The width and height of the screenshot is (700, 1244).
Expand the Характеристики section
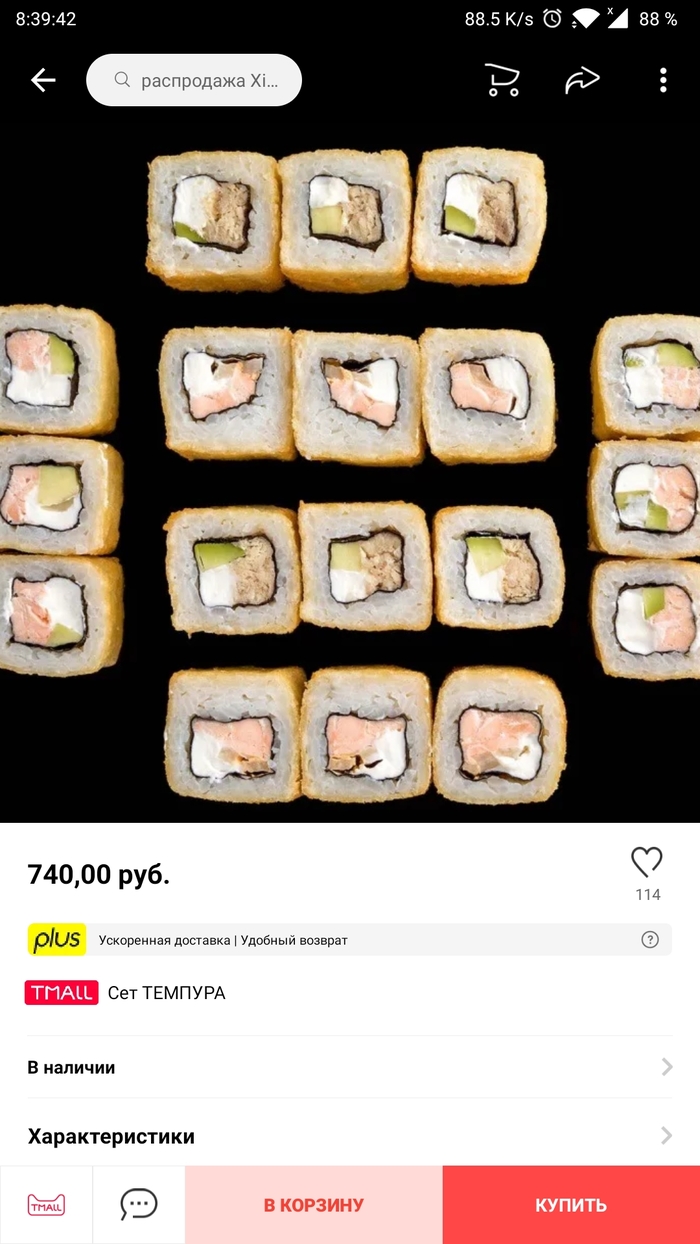point(350,1136)
